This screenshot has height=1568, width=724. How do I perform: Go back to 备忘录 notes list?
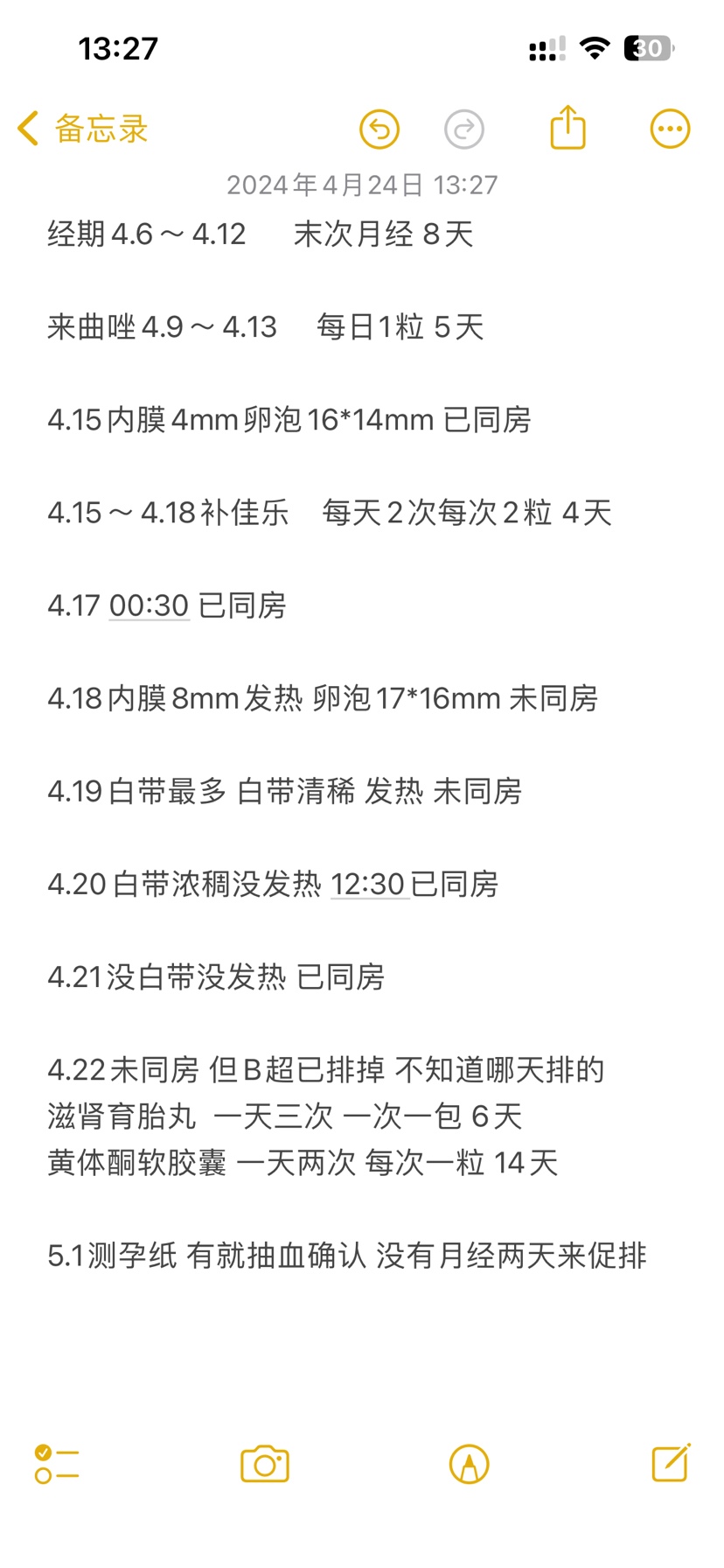click(x=83, y=129)
